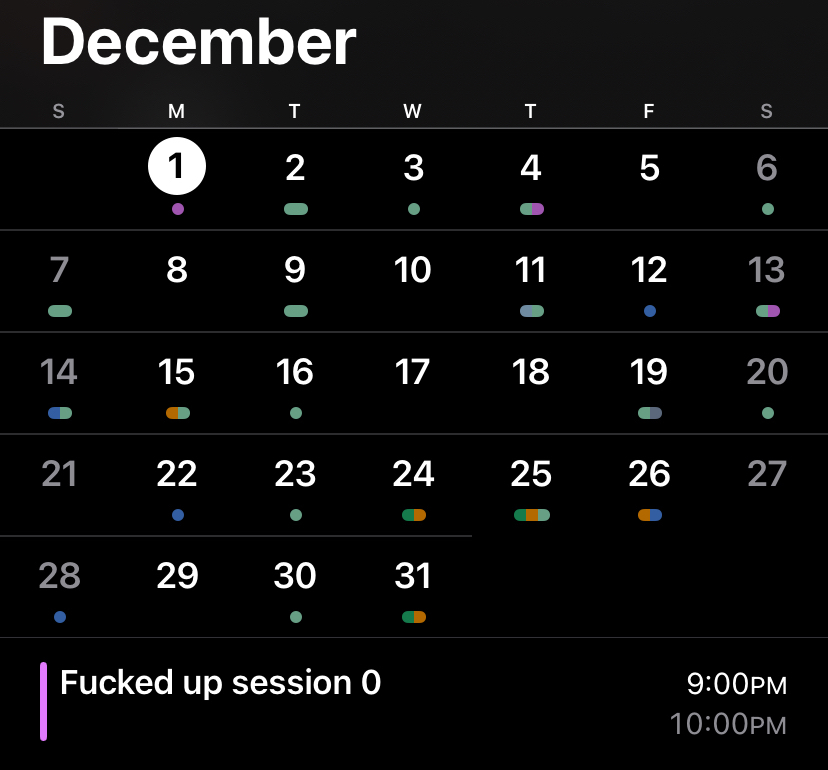Tap December 17 in the calendar
This screenshot has width=828, height=770.
pos(413,372)
